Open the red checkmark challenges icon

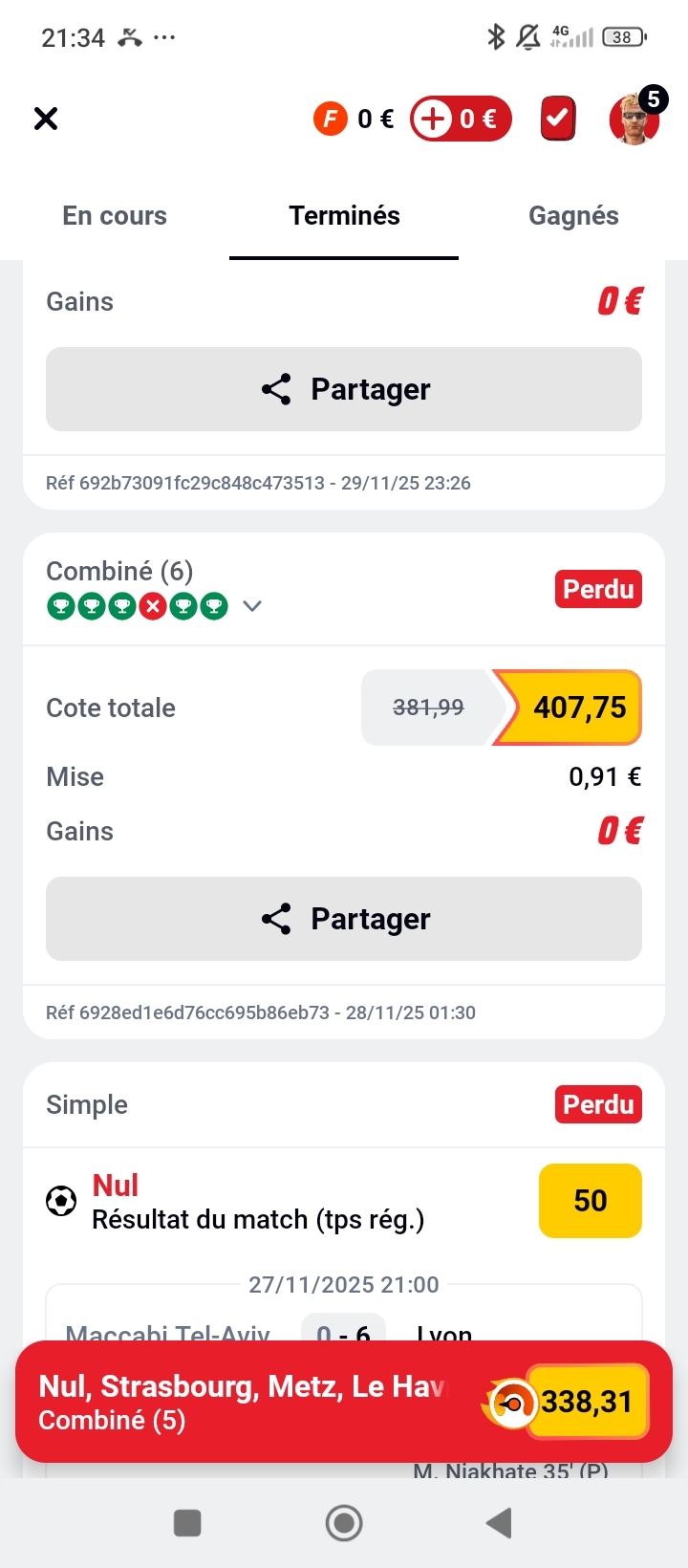coord(558,118)
